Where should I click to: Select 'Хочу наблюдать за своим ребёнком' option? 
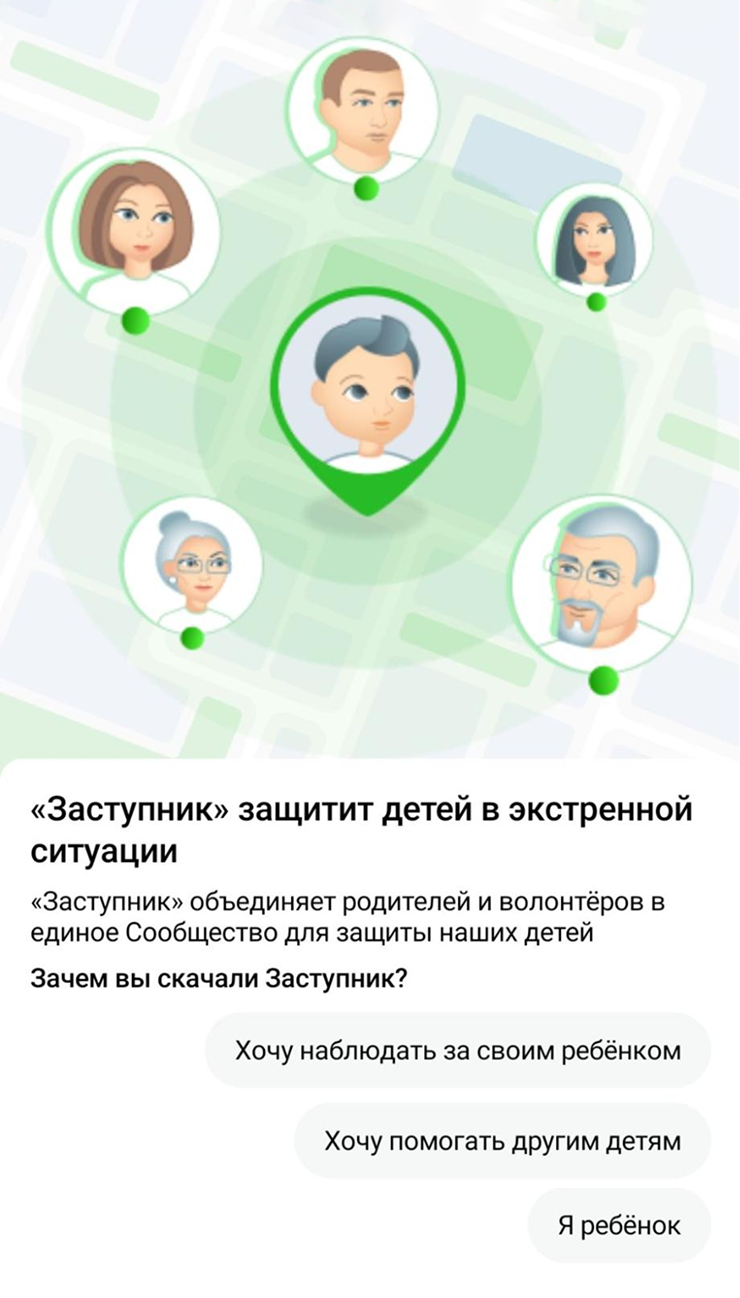coord(457,1051)
